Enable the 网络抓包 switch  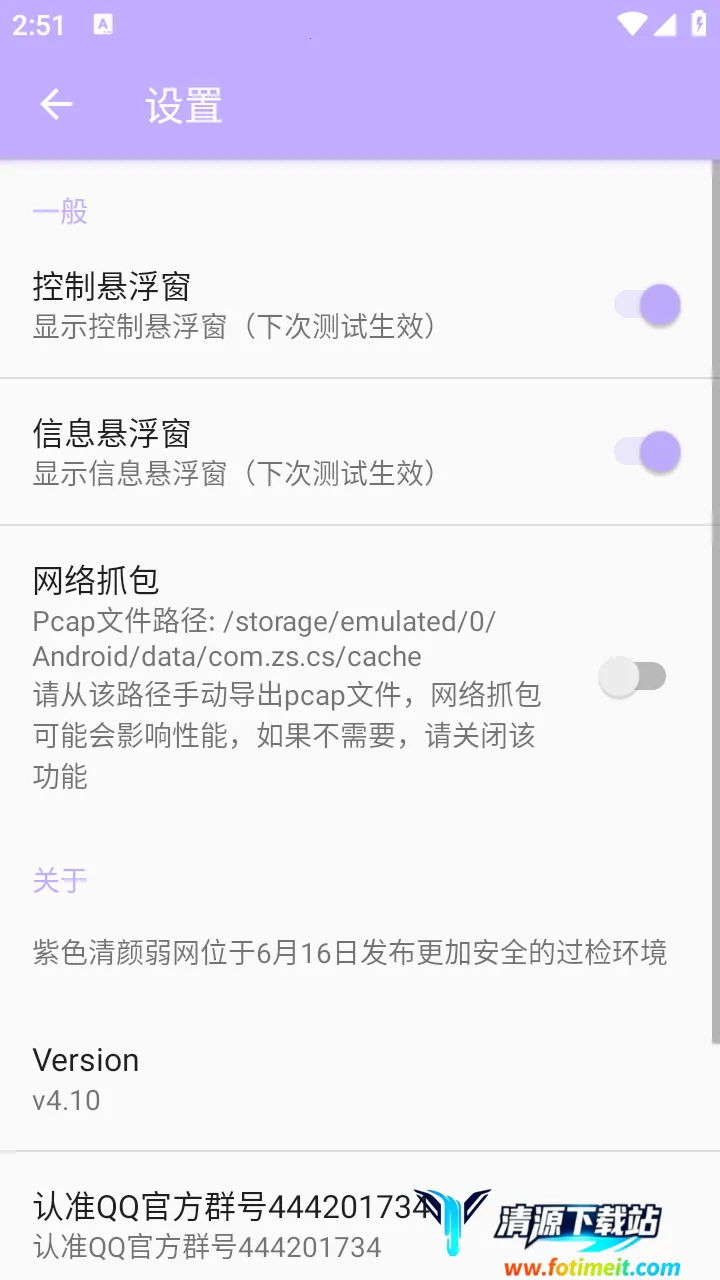tap(633, 677)
